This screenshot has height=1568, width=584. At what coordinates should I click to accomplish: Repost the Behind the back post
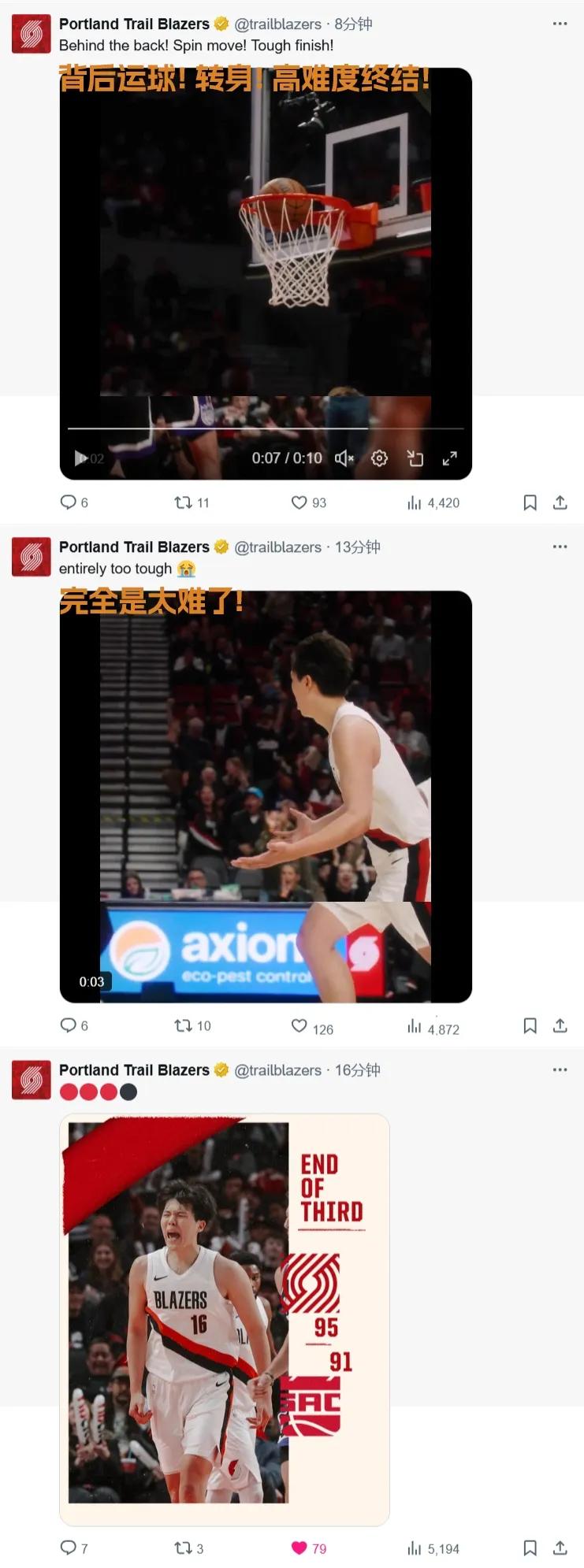tap(184, 502)
